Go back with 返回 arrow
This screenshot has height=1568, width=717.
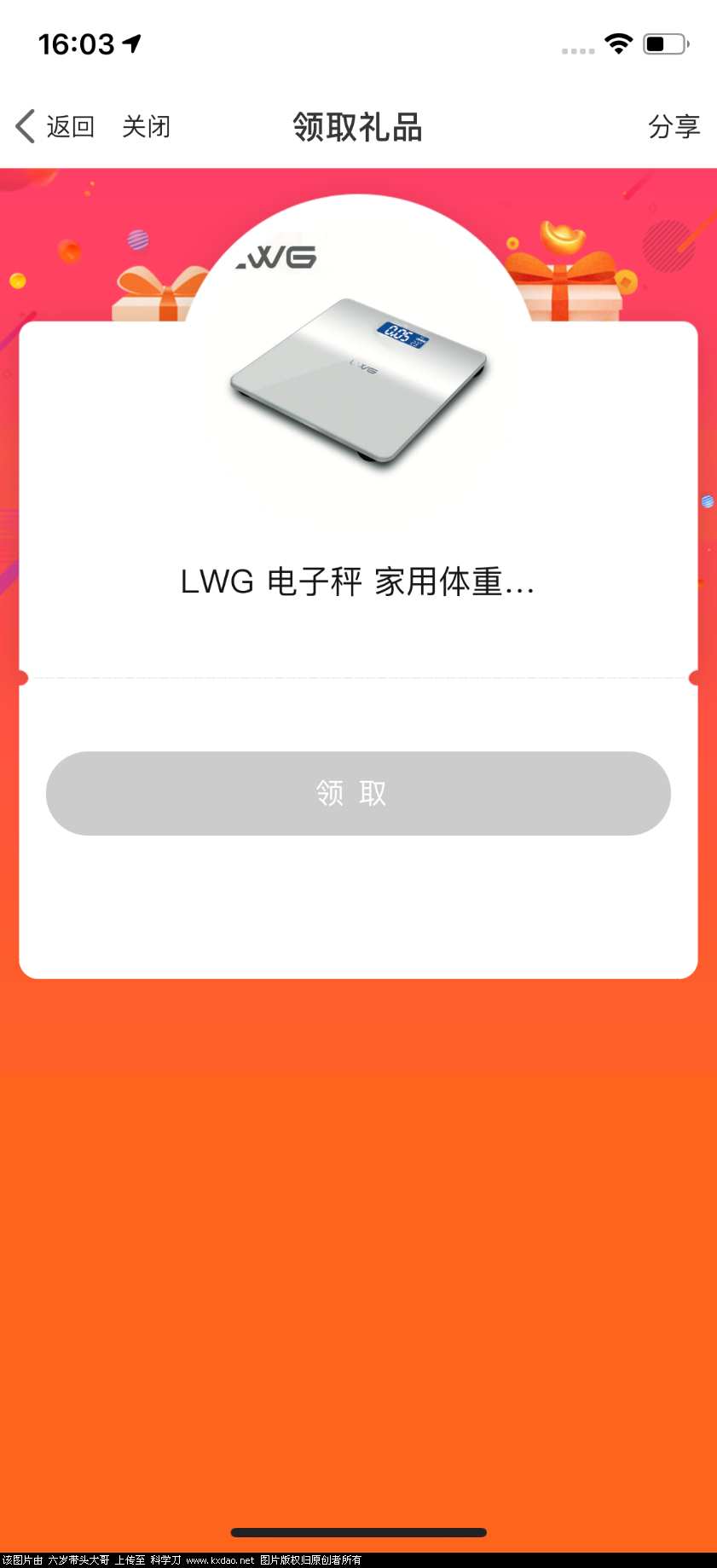click(x=53, y=126)
